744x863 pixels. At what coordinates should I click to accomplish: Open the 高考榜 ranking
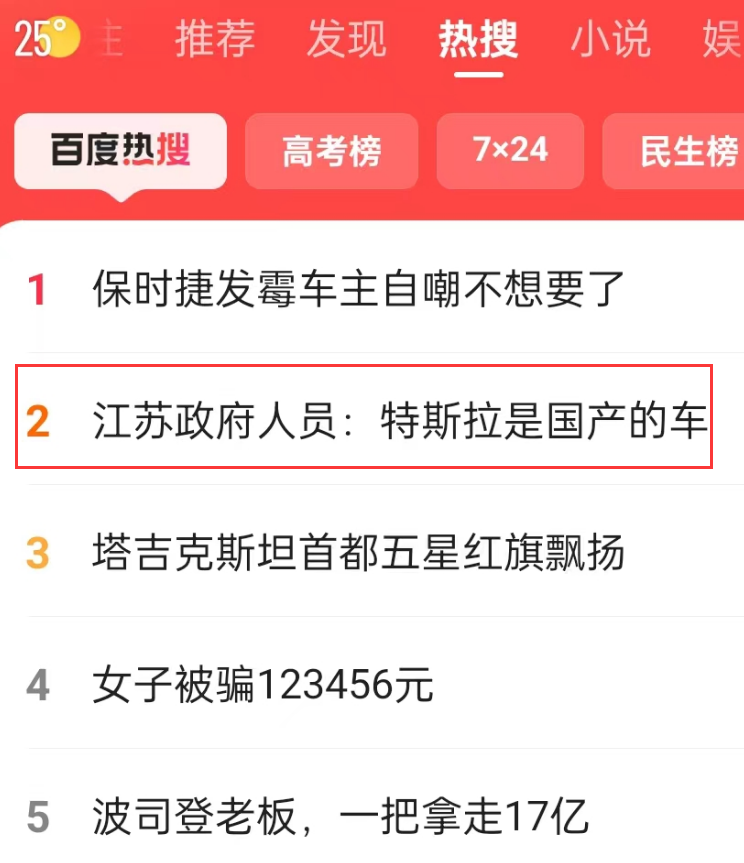331,151
